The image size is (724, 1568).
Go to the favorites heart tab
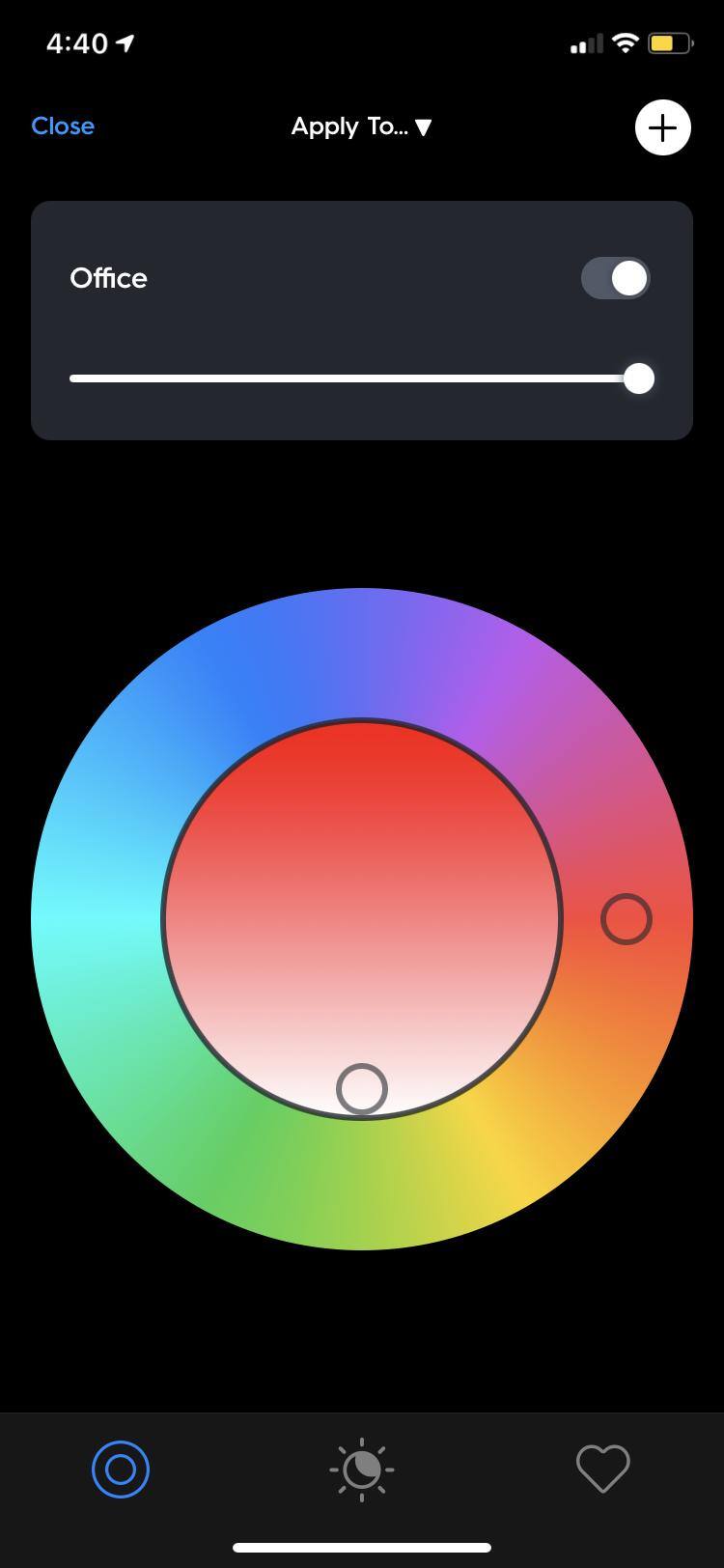pyautogui.click(x=602, y=1469)
